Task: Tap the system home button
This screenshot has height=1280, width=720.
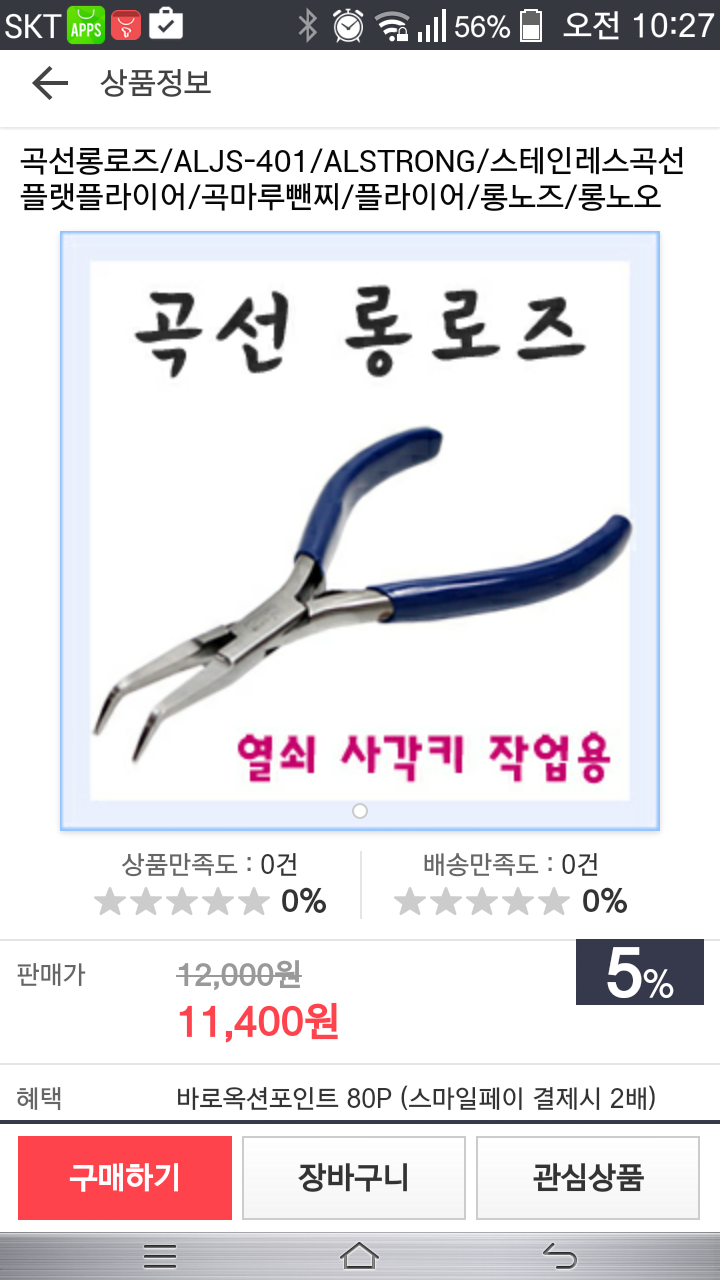Action: pos(360,1255)
